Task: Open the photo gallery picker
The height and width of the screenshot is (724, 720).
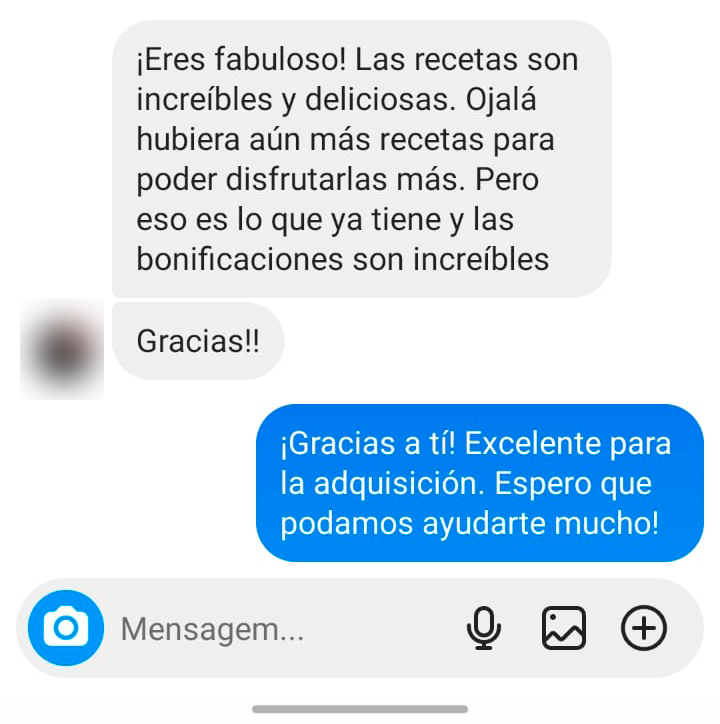Action: [x=563, y=628]
